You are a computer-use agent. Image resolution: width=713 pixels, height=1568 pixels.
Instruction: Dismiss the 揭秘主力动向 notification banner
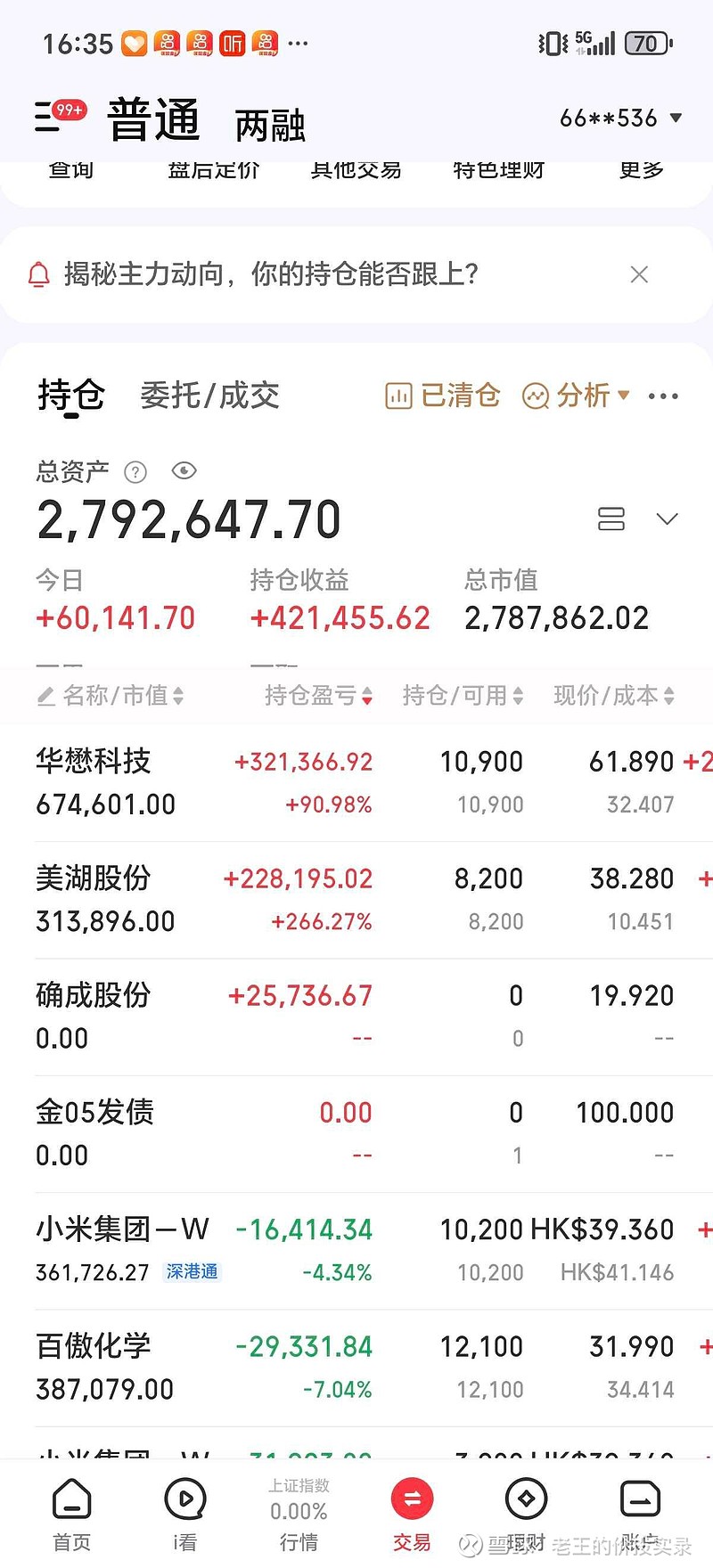click(x=639, y=274)
